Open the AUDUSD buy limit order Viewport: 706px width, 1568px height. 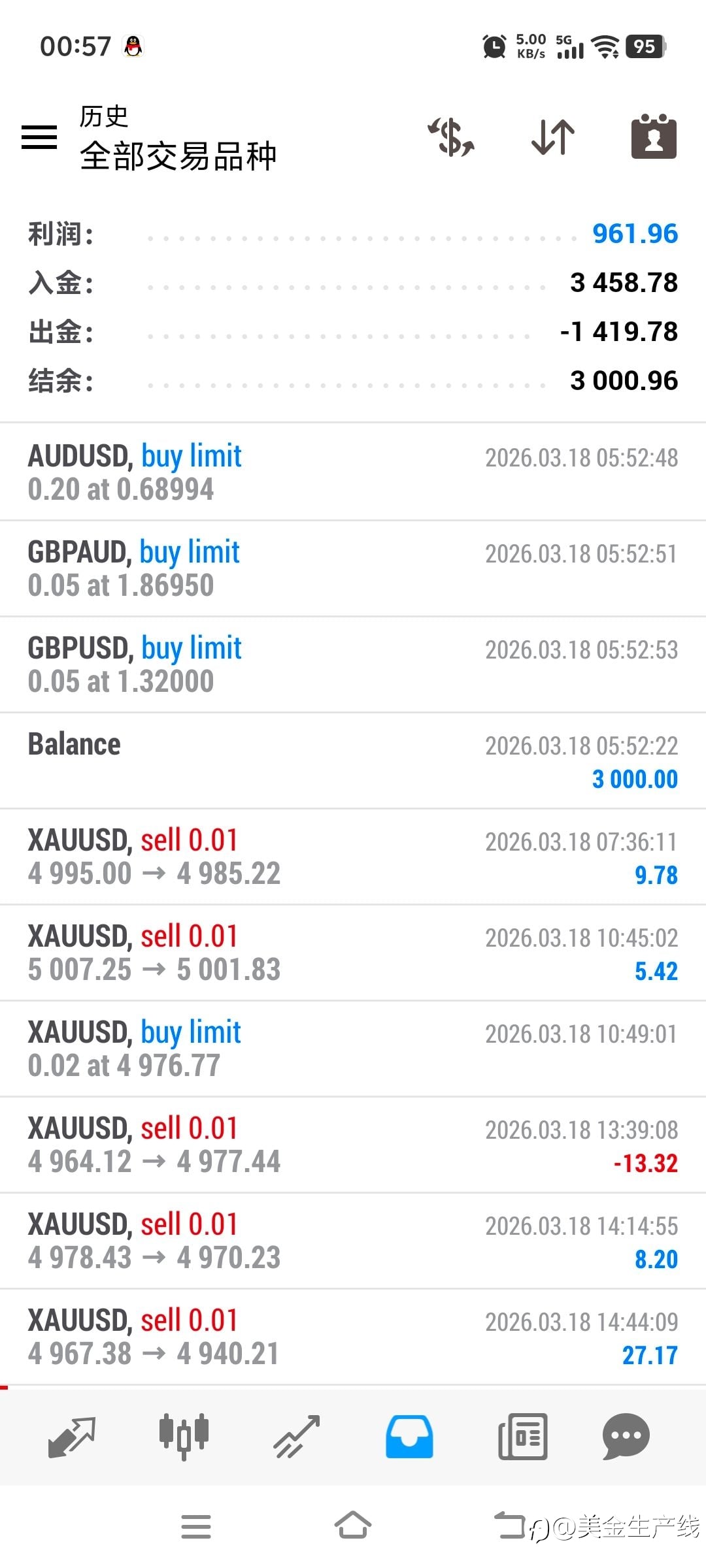pyautogui.click(x=353, y=472)
